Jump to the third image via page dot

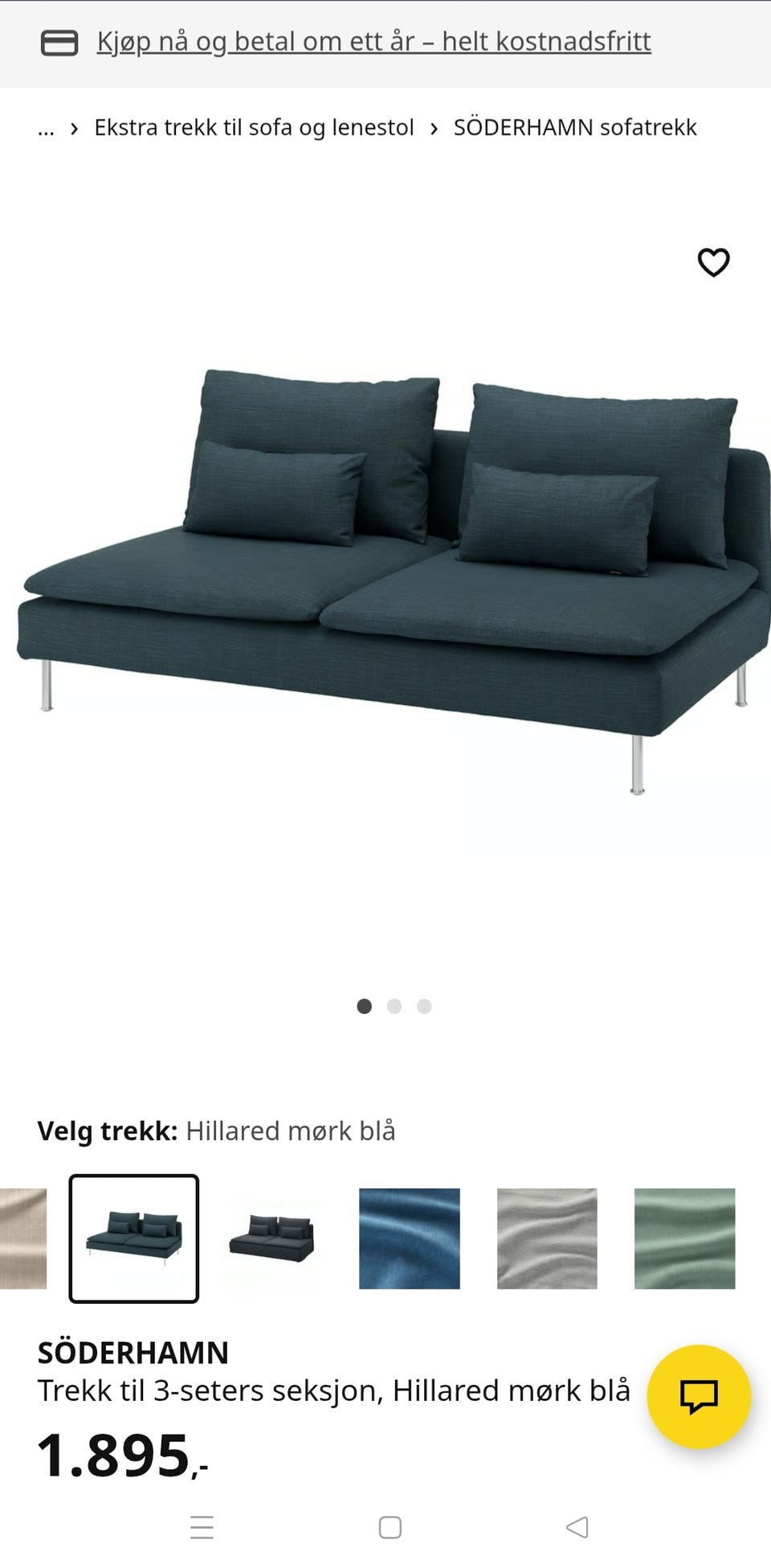coord(424,1006)
